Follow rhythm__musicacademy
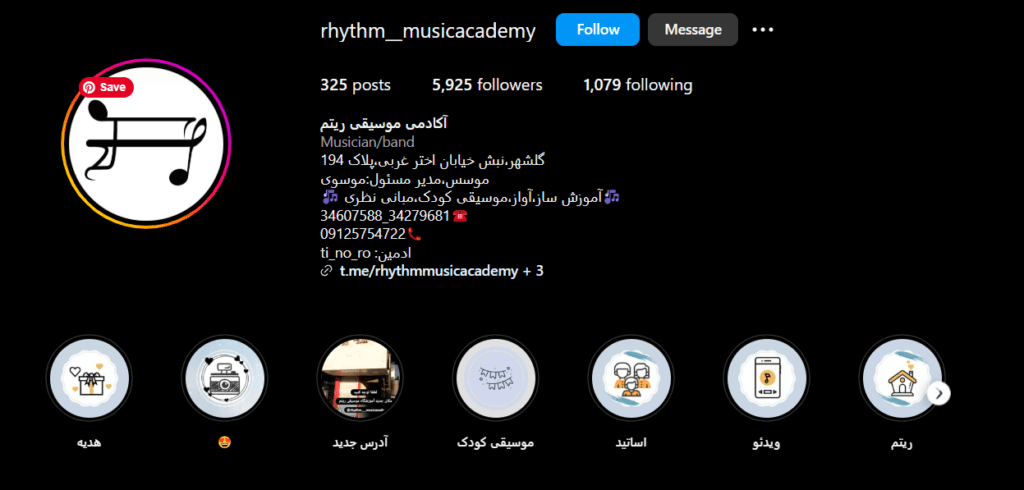 click(598, 30)
